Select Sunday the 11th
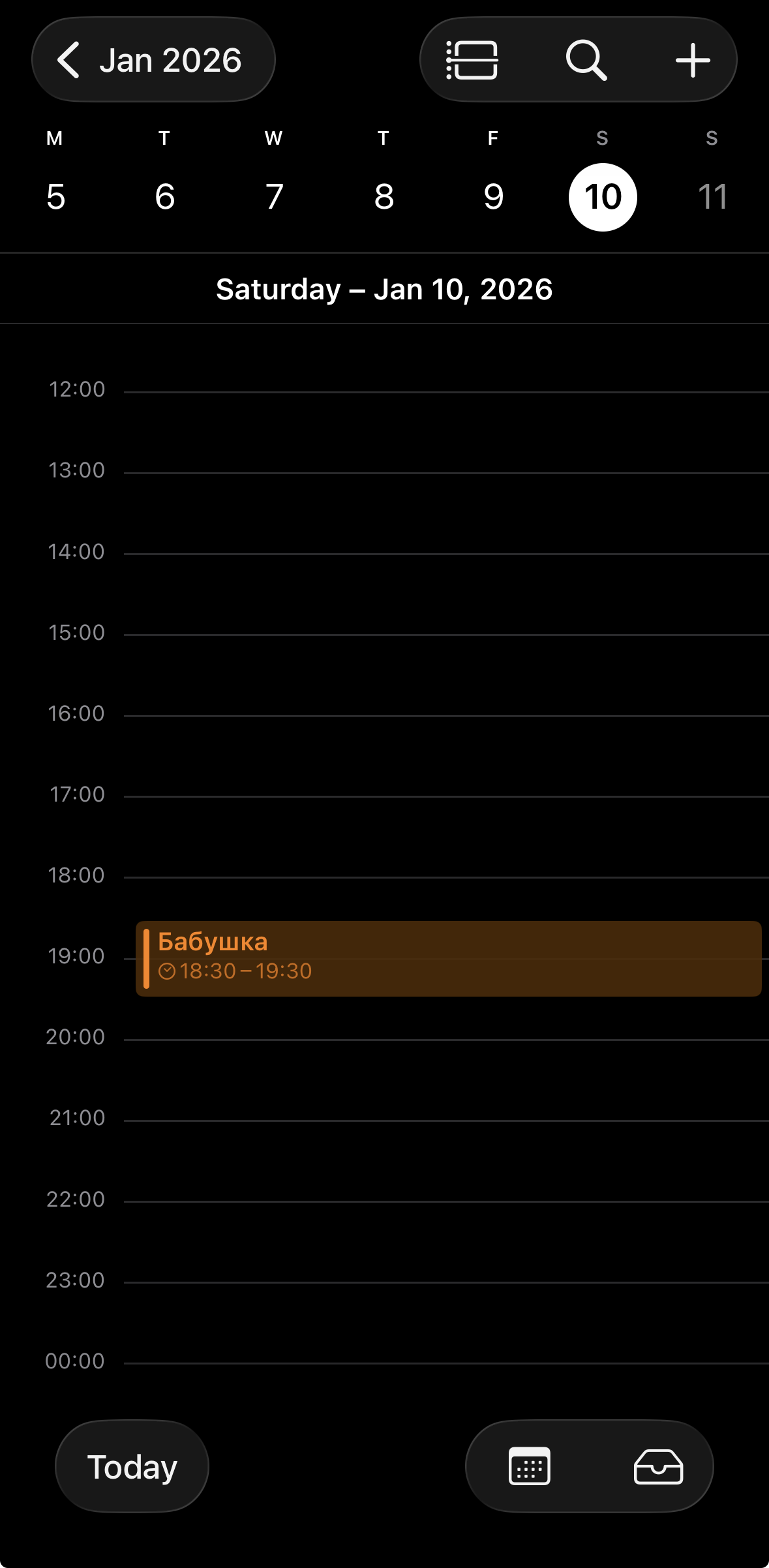Viewport: 769px width, 1568px height. (x=712, y=196)
